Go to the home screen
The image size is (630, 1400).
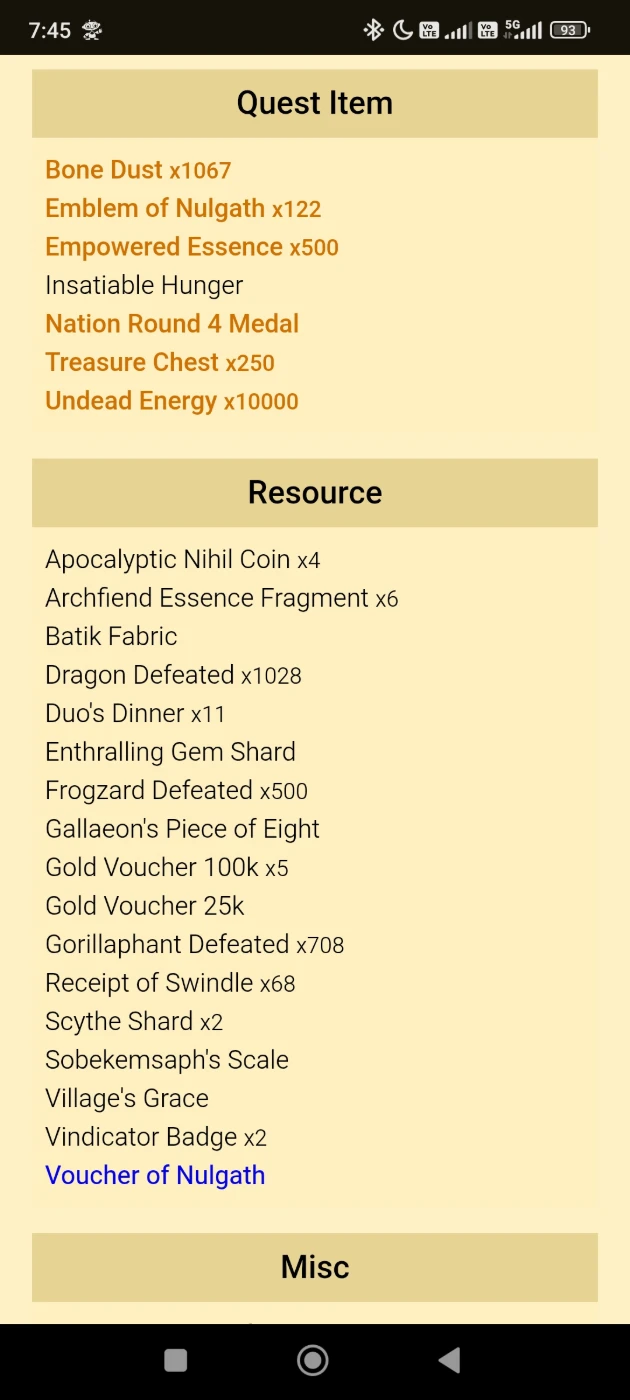pos(313,1360)
